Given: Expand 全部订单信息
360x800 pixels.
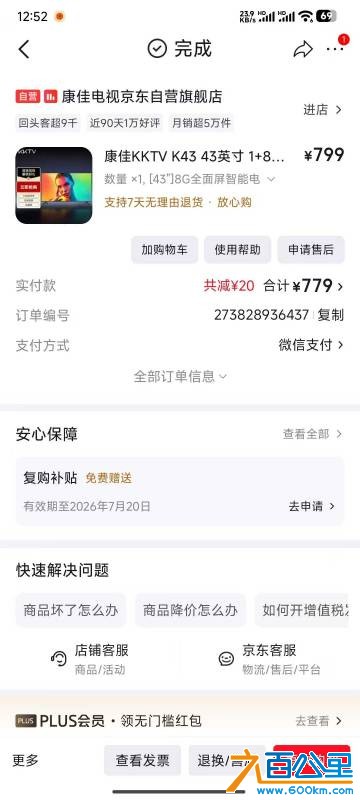Looking at the screenshot, I should click(x=180, y=377).
